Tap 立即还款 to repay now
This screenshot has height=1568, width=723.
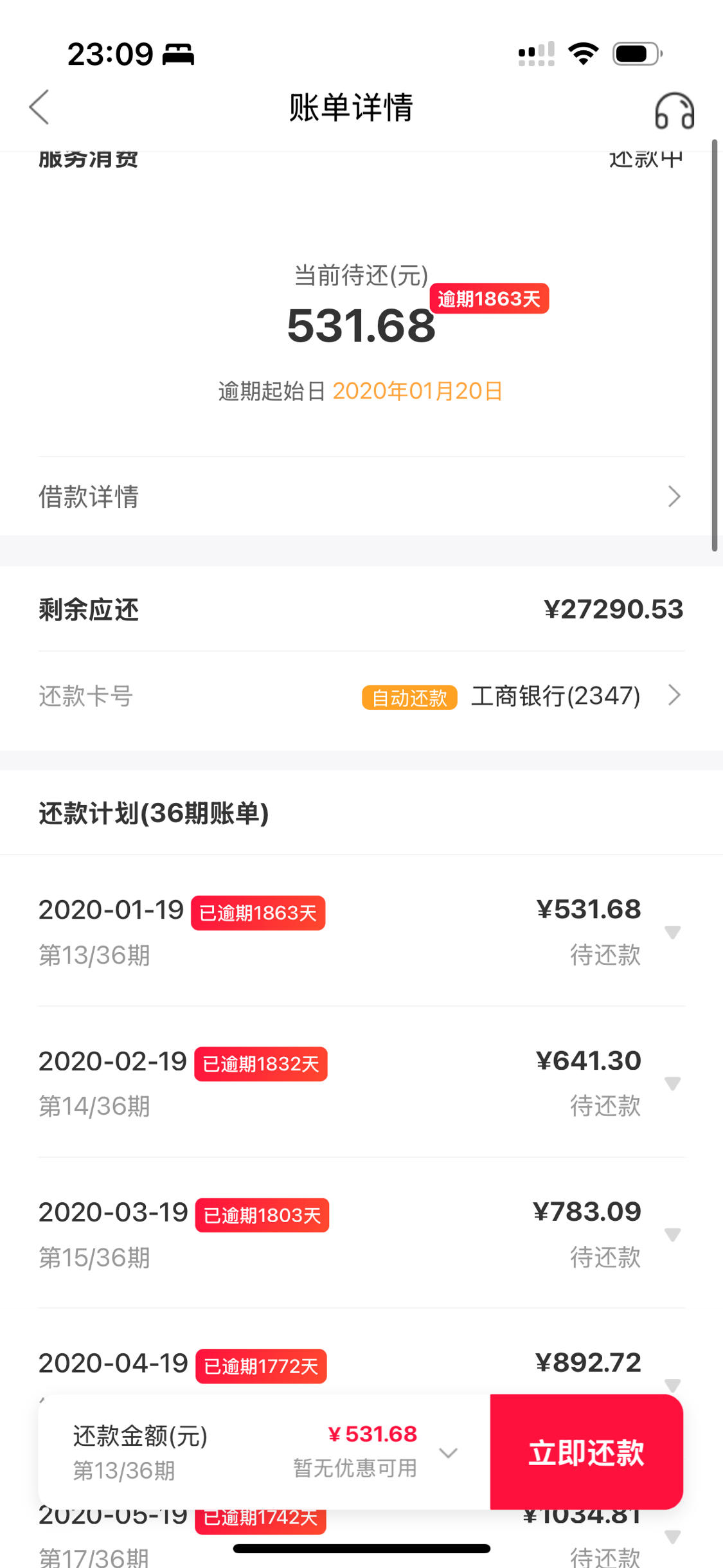[586, 1452]
